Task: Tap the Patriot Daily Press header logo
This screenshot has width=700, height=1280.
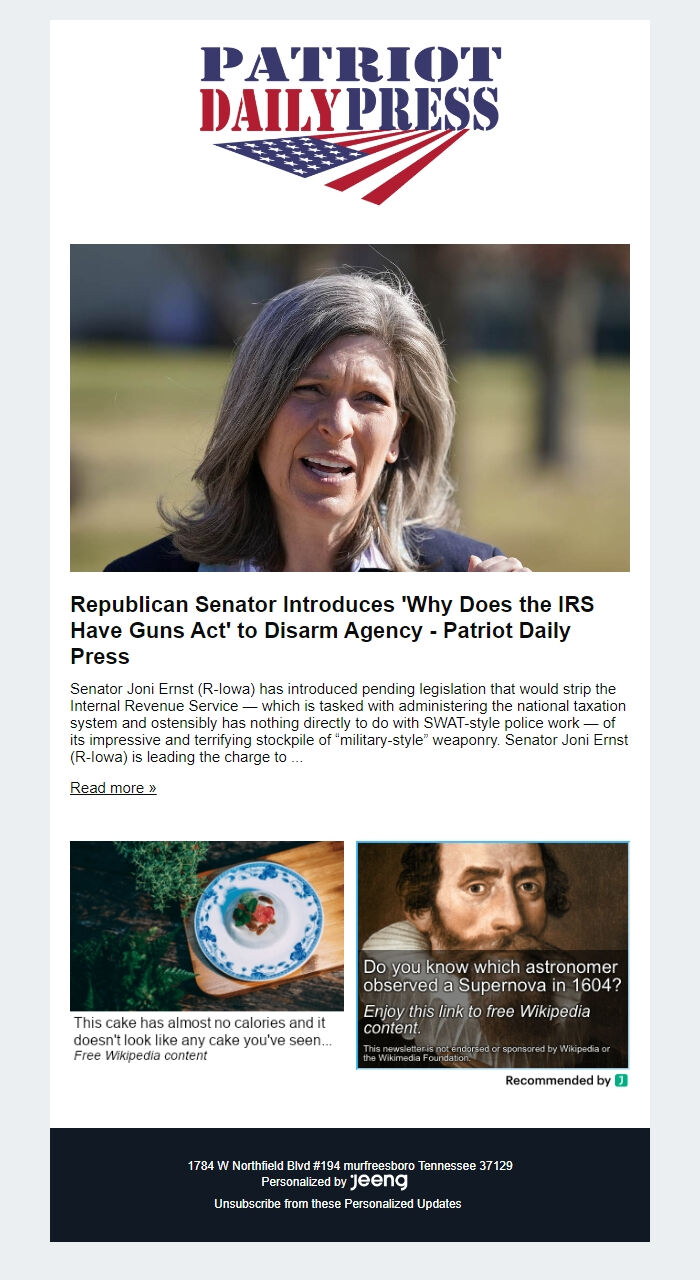Action: [x=350, y=124]
